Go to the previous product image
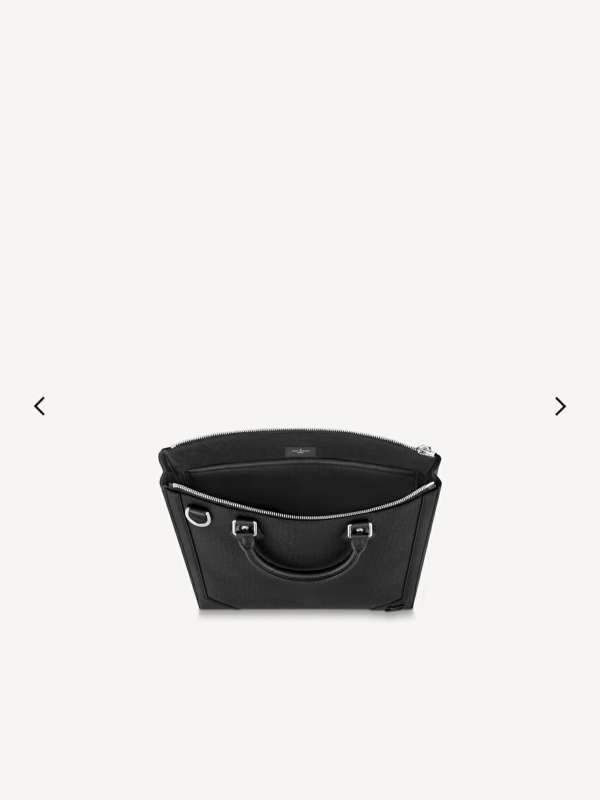 [39, 406]
